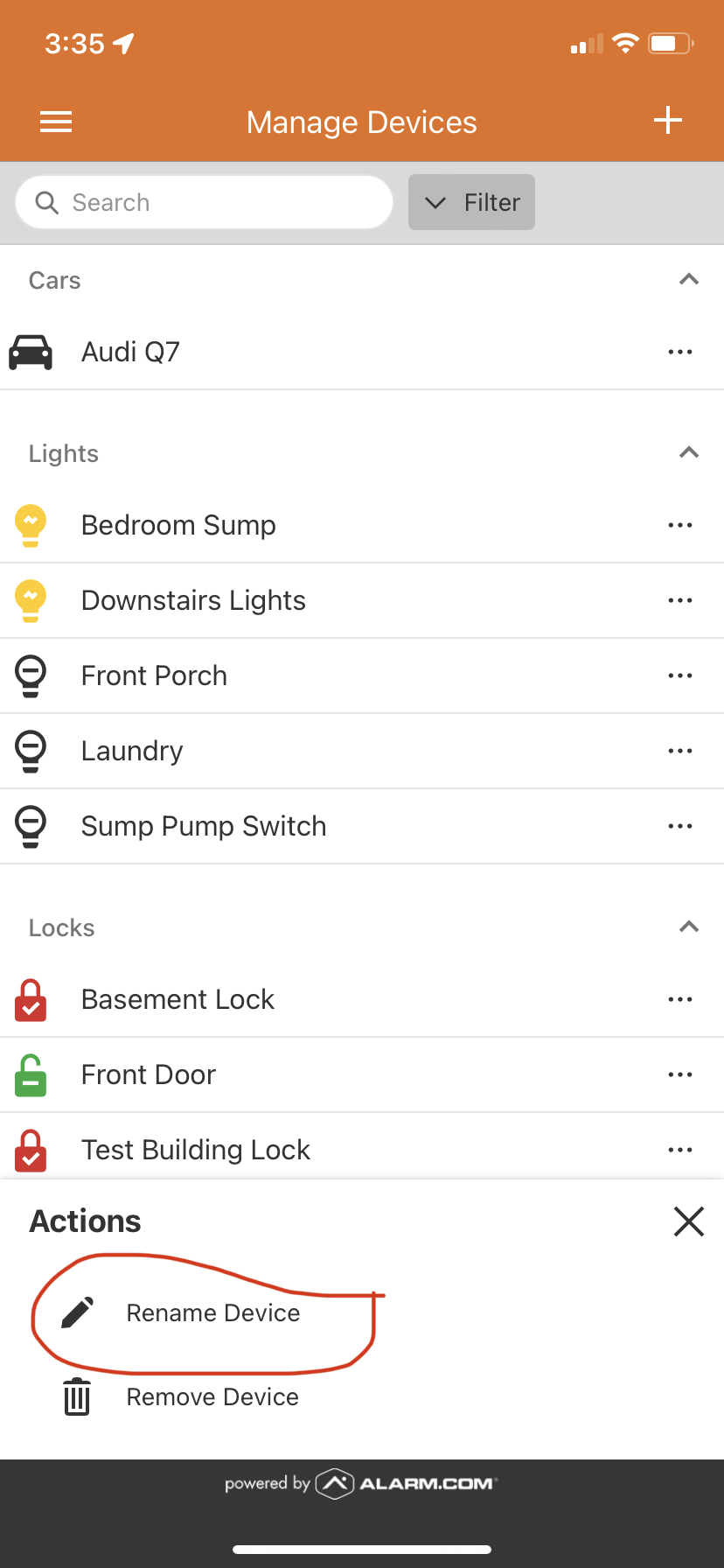
Task: Close the Actions sheet
Action: click(x=689, y=1221)
